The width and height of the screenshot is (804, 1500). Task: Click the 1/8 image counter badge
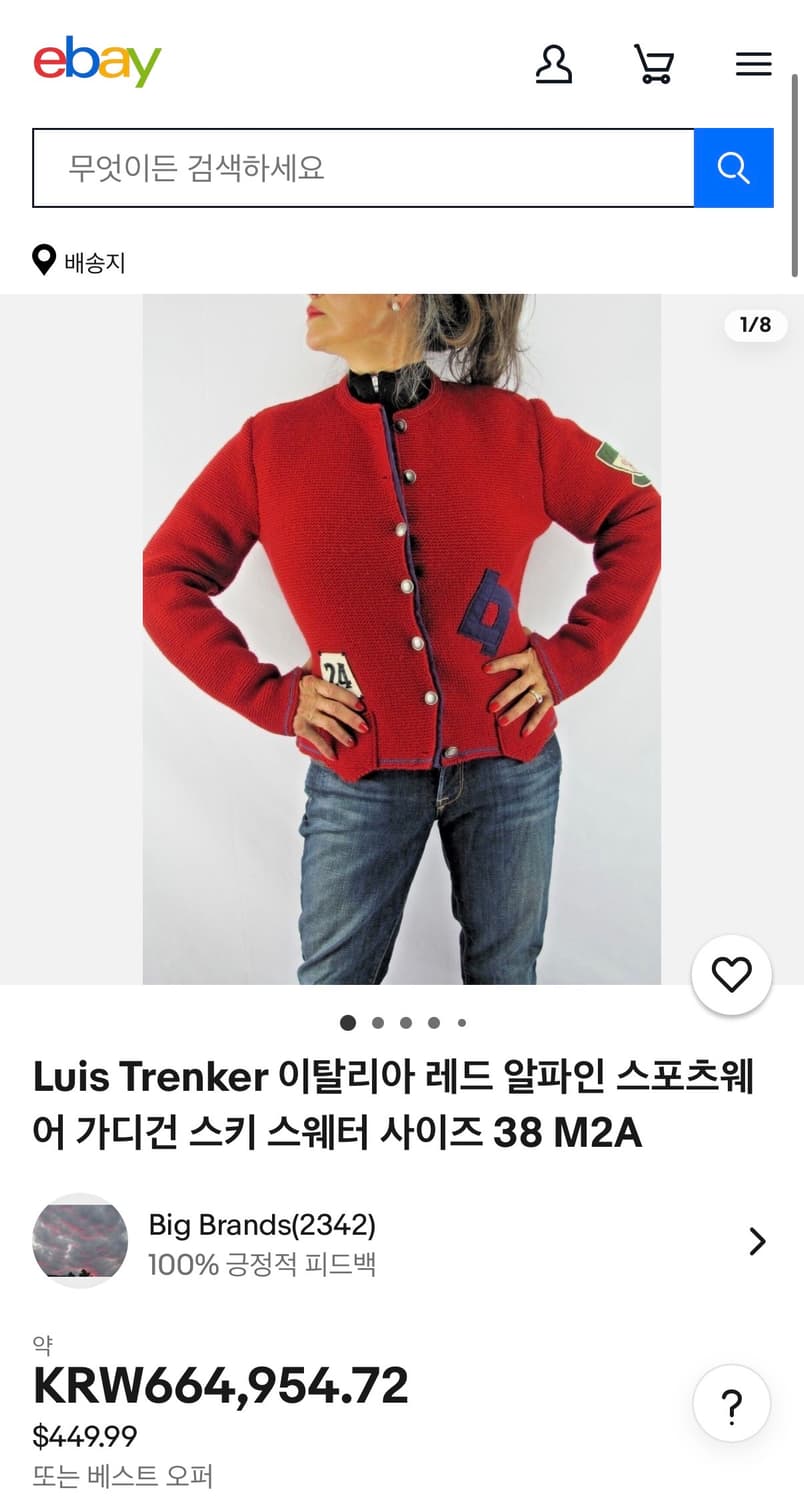(x=755, y=325)
